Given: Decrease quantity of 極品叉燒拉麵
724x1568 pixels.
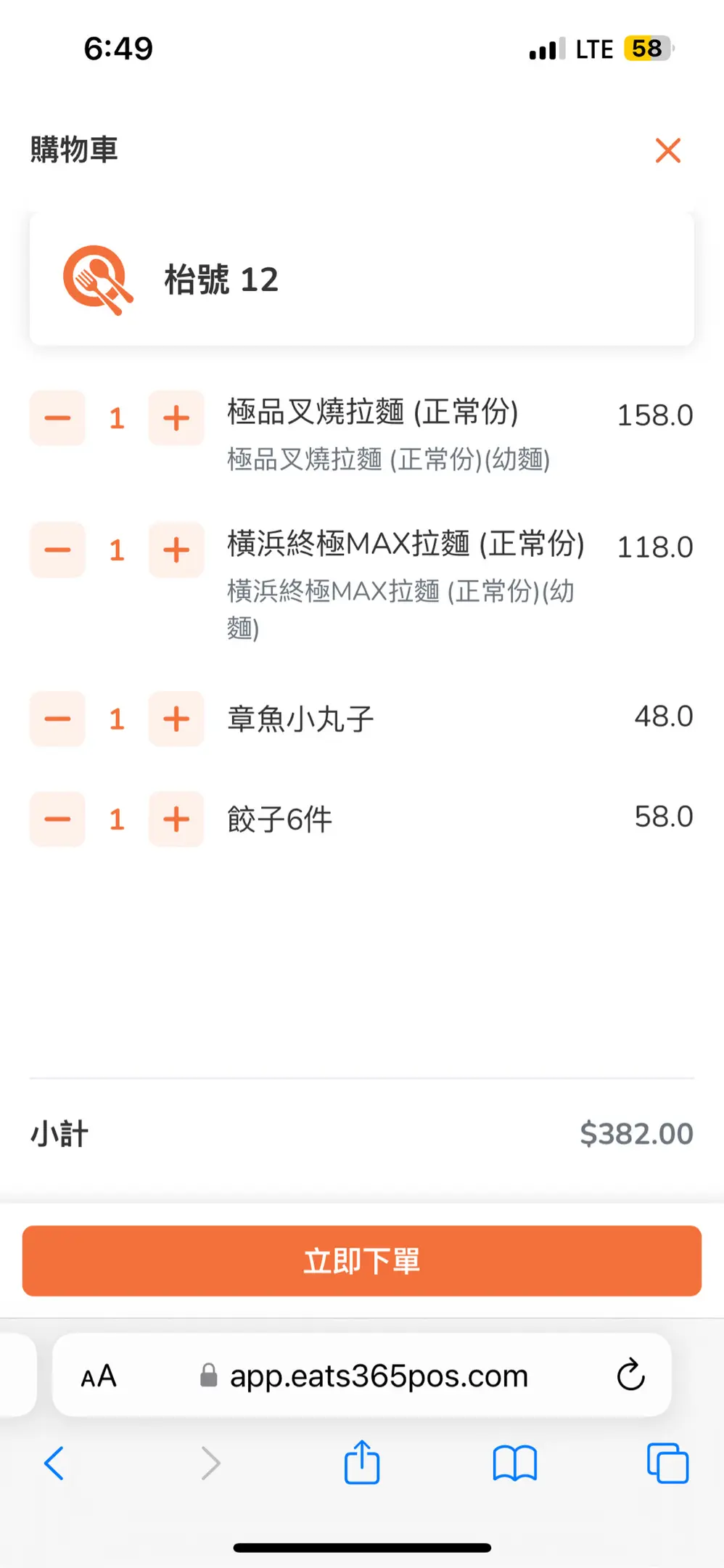Looking at the screenshot, I should coord(57,418).
